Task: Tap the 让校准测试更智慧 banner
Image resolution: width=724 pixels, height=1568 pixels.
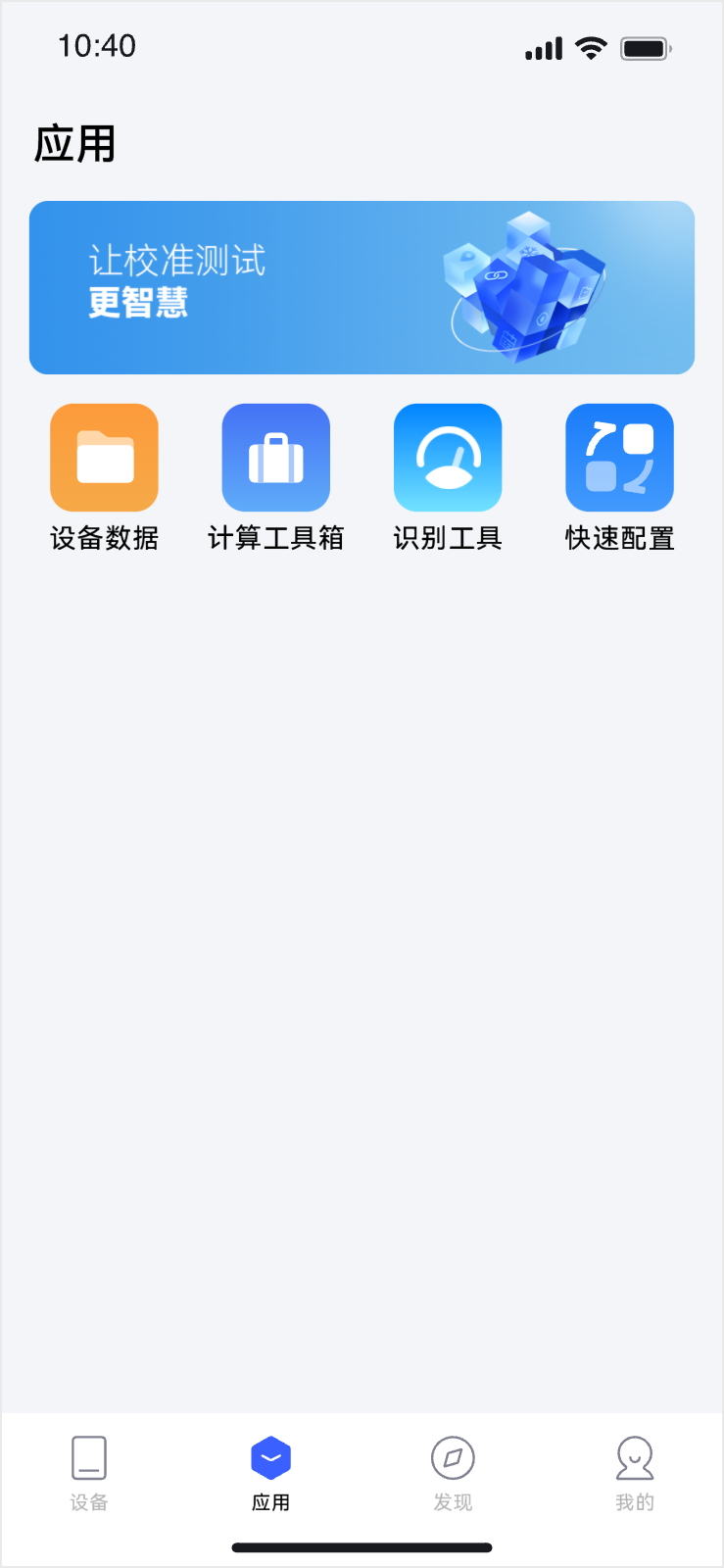Action: 362,287
